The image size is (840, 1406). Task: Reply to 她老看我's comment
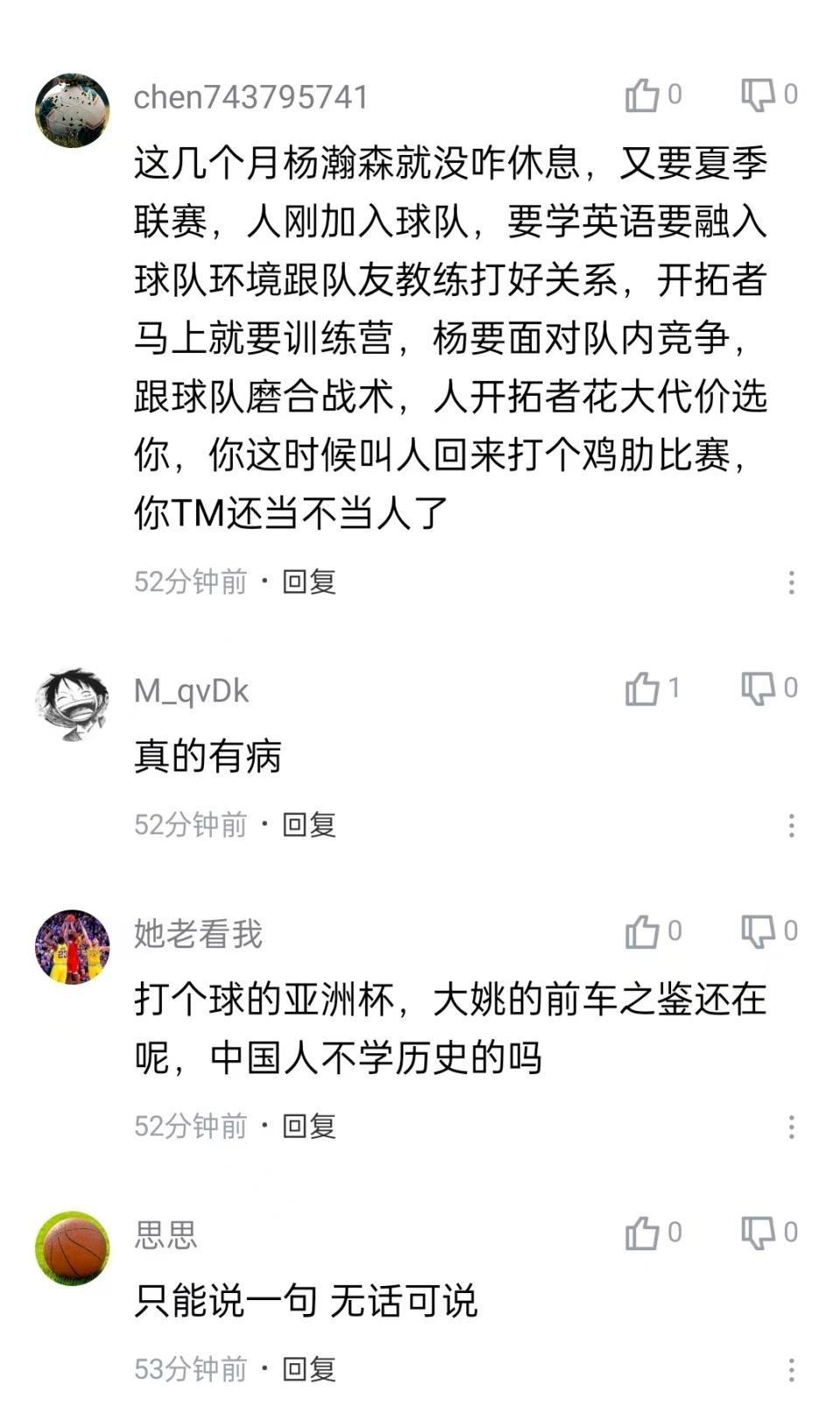309,1127
